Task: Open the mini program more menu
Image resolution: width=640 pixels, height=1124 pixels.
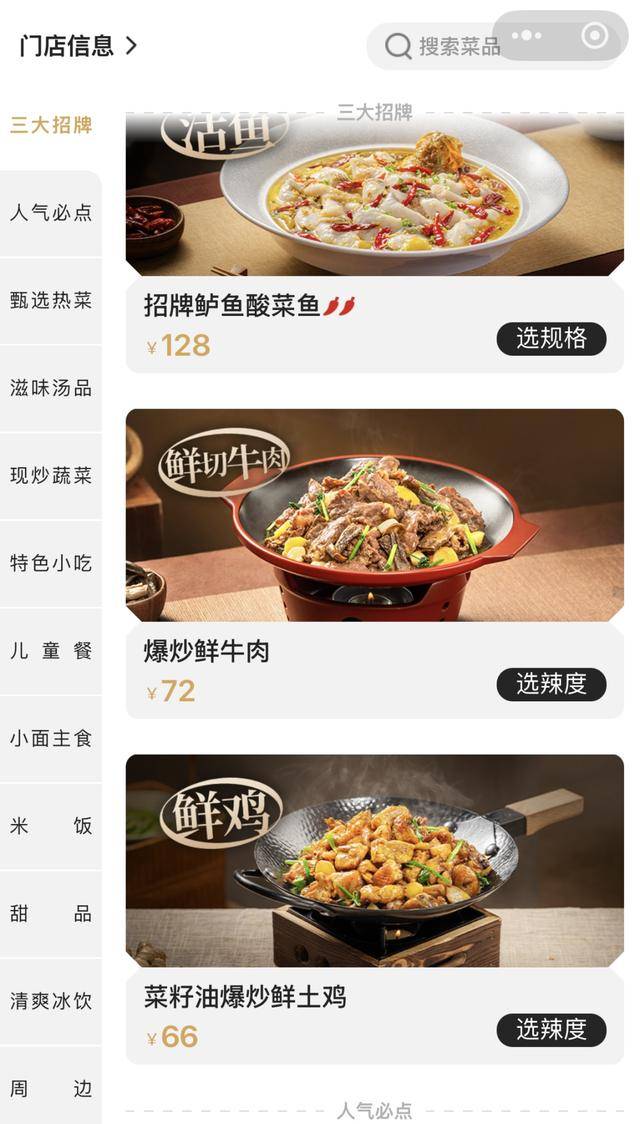Action: pyautogui.click(x=526, y=36)
